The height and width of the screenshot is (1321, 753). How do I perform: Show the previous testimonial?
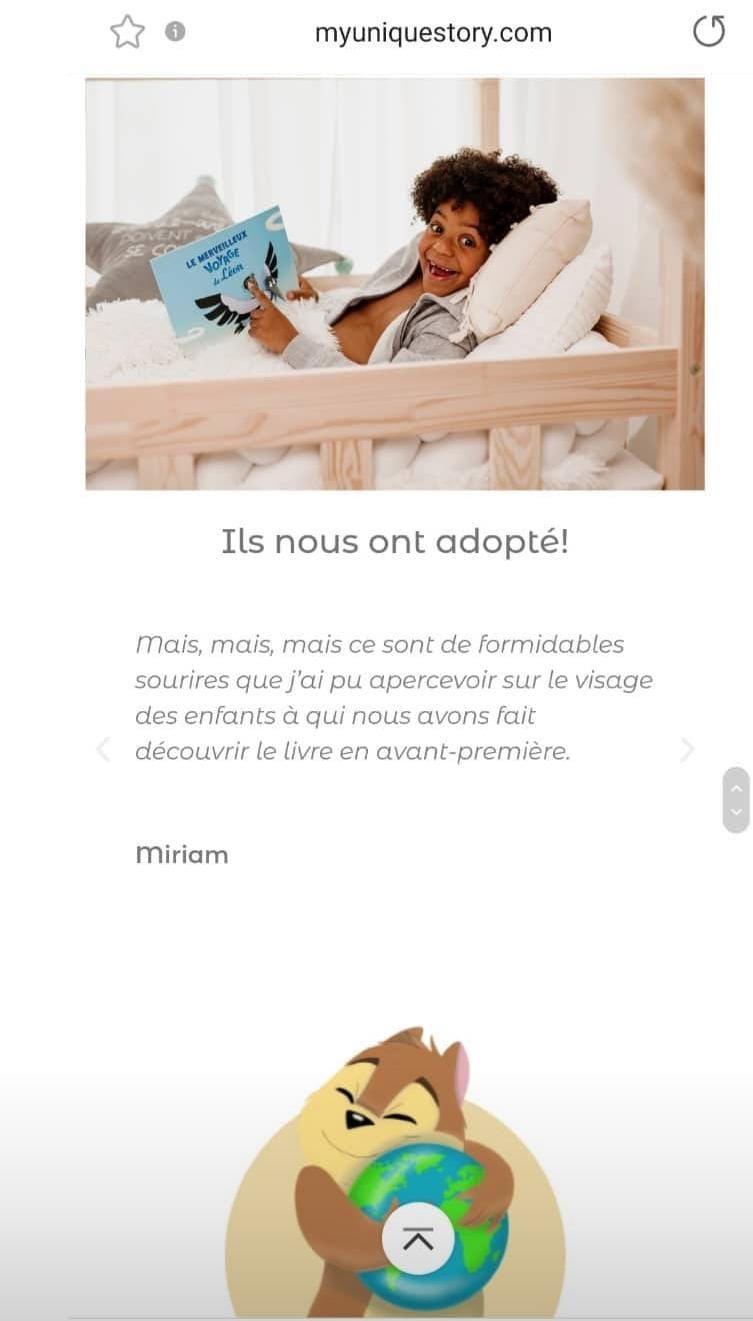click(x=102, y=750)
